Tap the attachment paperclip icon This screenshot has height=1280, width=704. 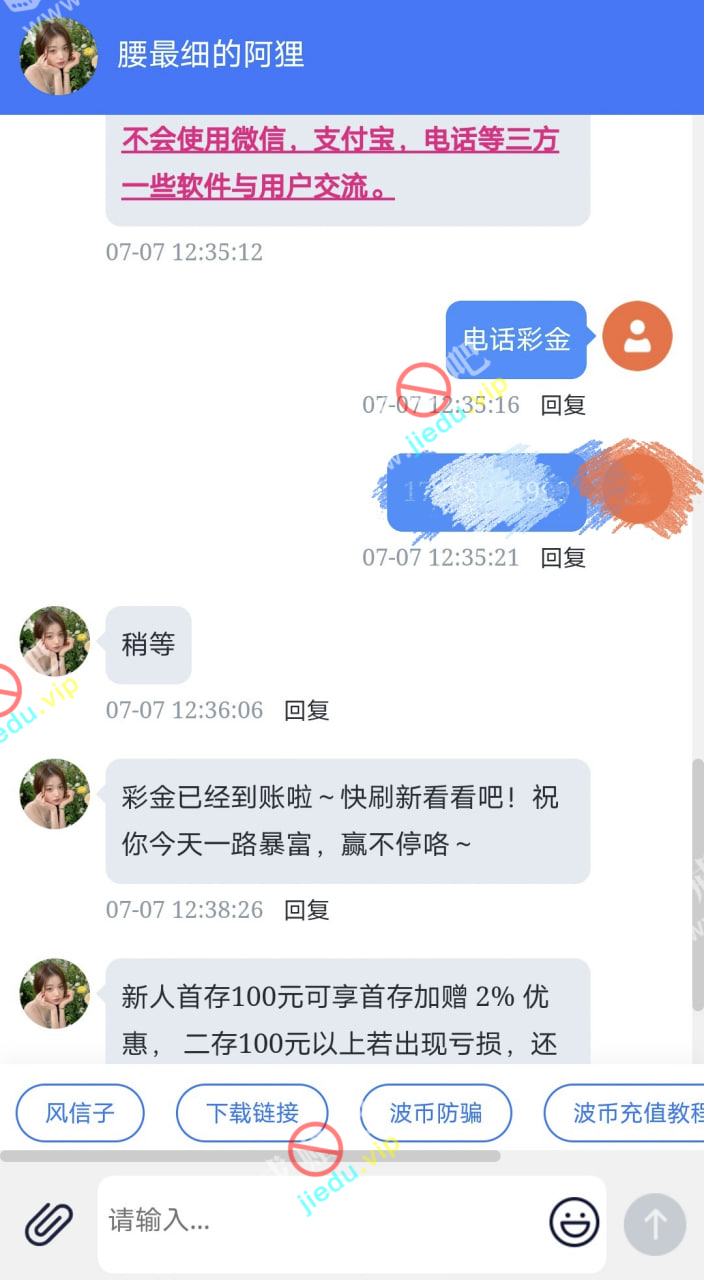48,1222
